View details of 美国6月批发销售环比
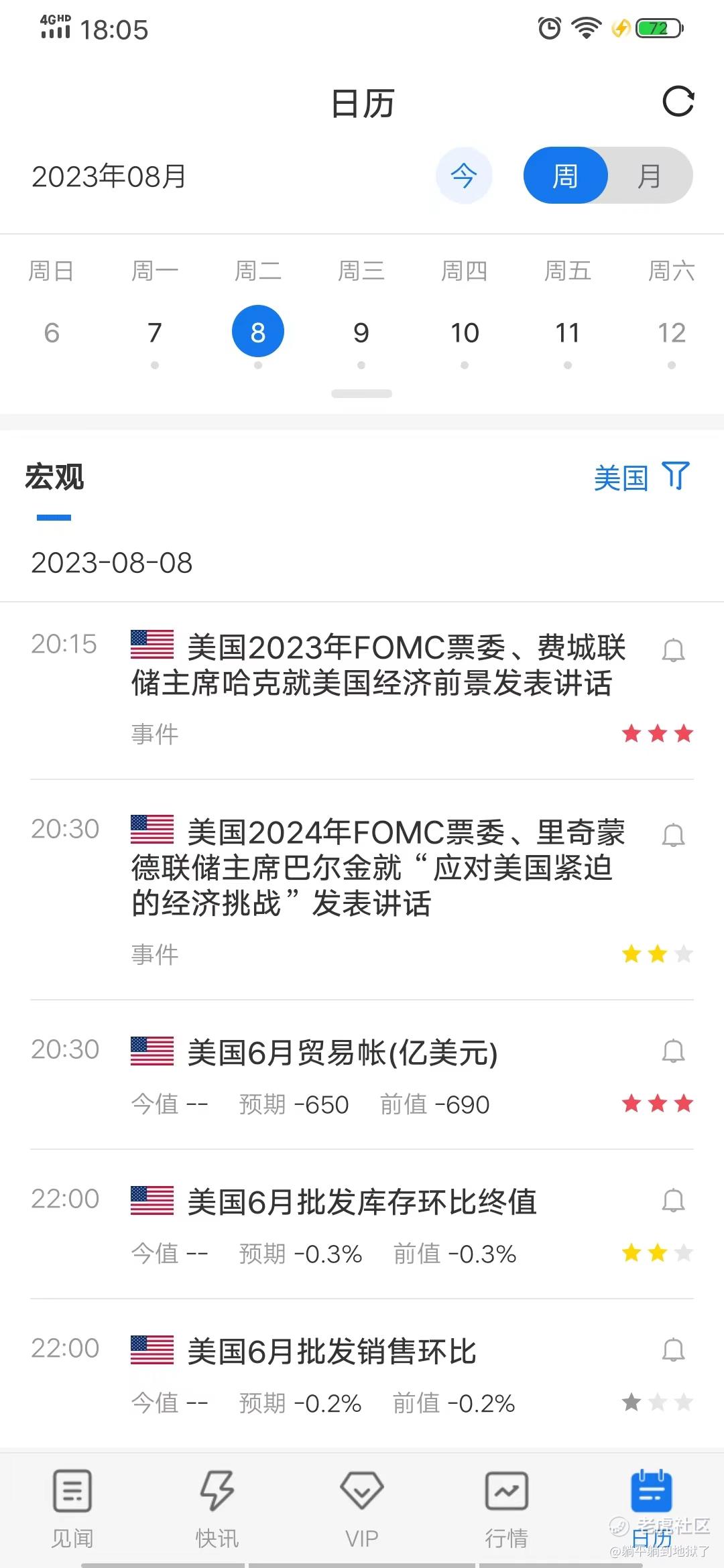This screenshot has height=1568, width=724. point(332,1352)
